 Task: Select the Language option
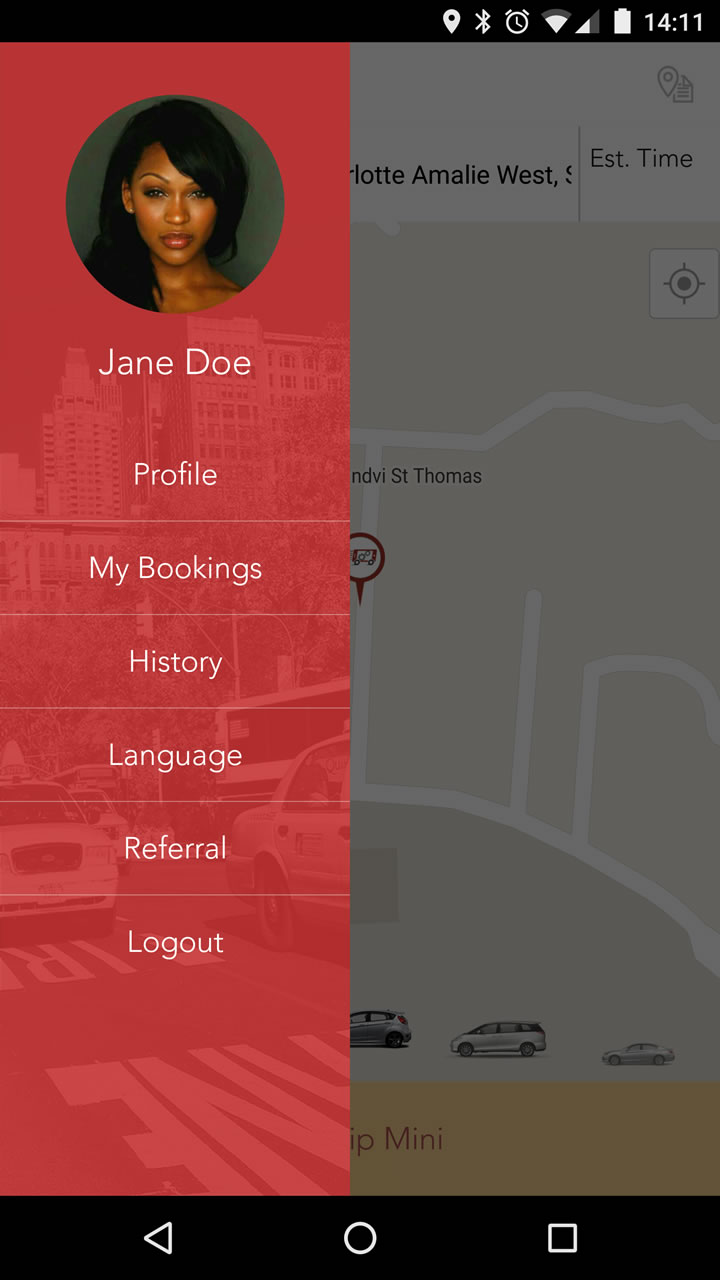[175, 755]
